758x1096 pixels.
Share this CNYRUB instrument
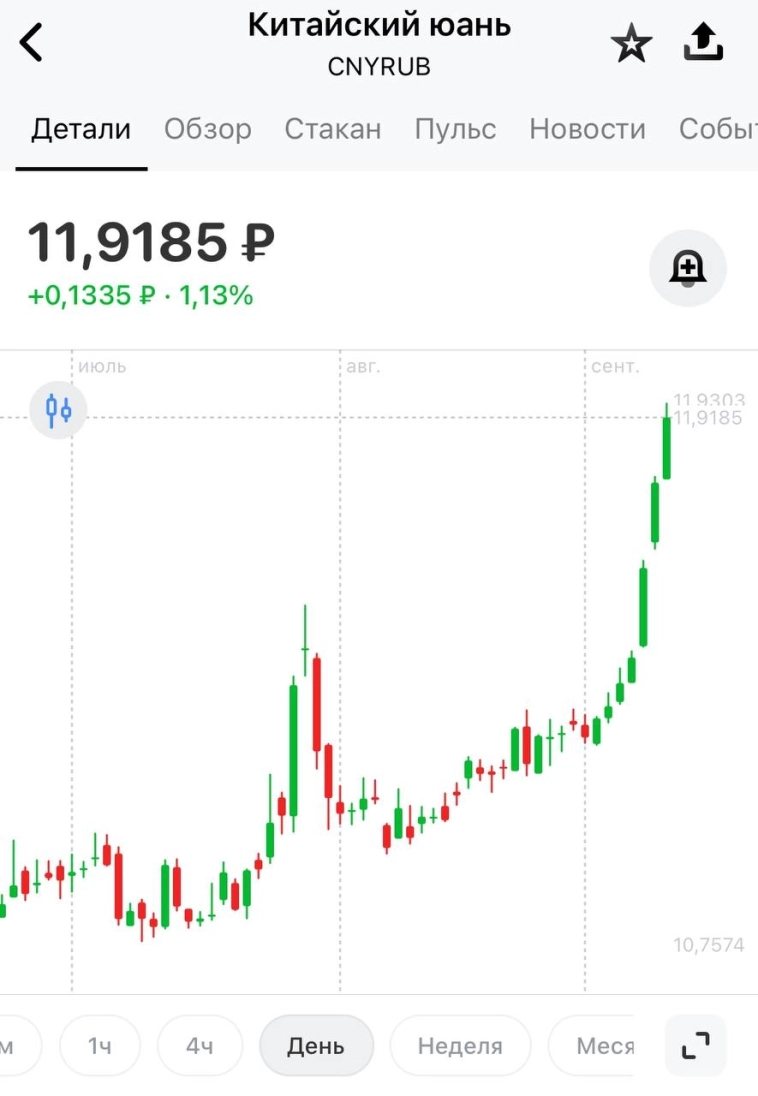tap(703, 43)
